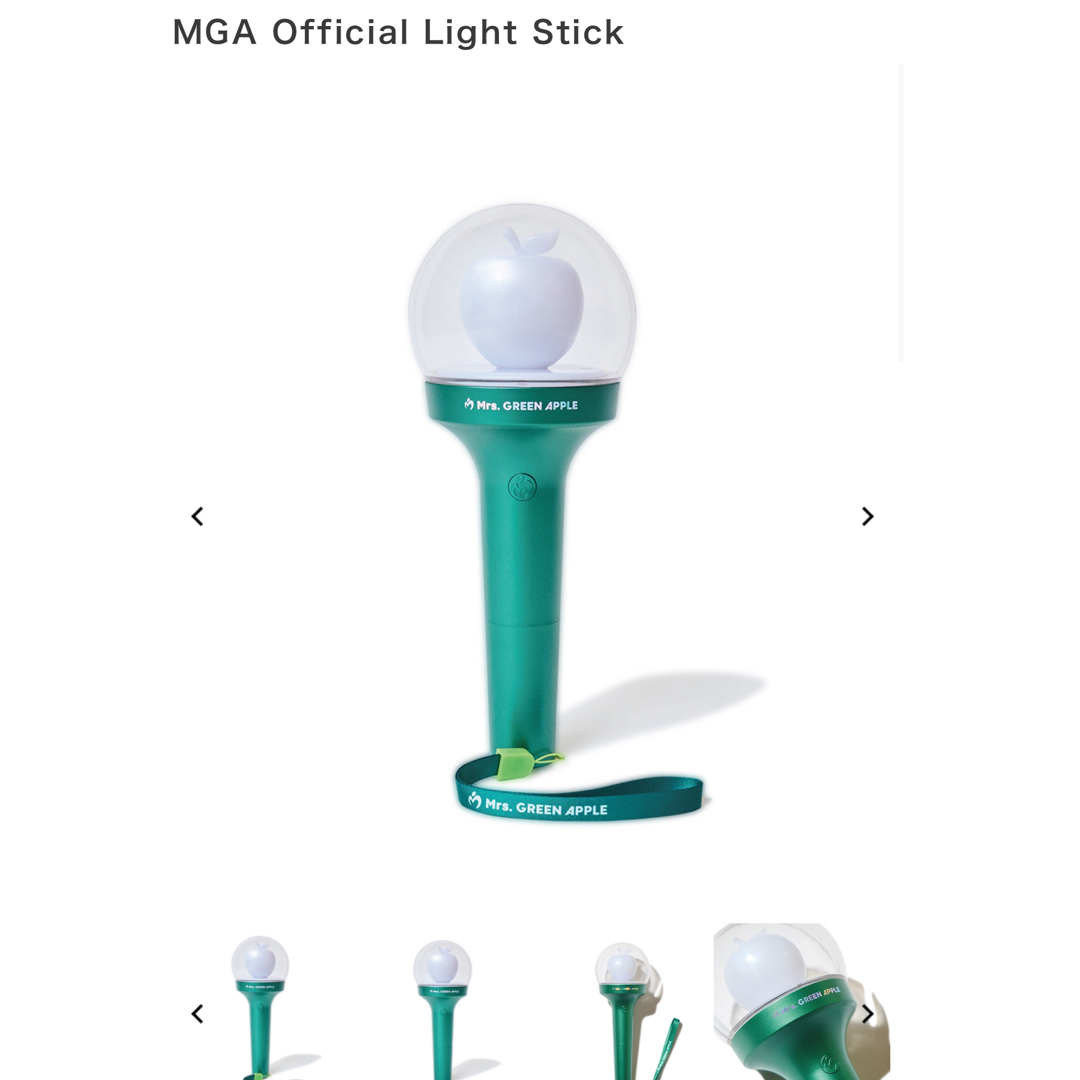1080x1080 pixels.
Task: Select second thumbnail of light stick front view
Action: point(442,1005)
